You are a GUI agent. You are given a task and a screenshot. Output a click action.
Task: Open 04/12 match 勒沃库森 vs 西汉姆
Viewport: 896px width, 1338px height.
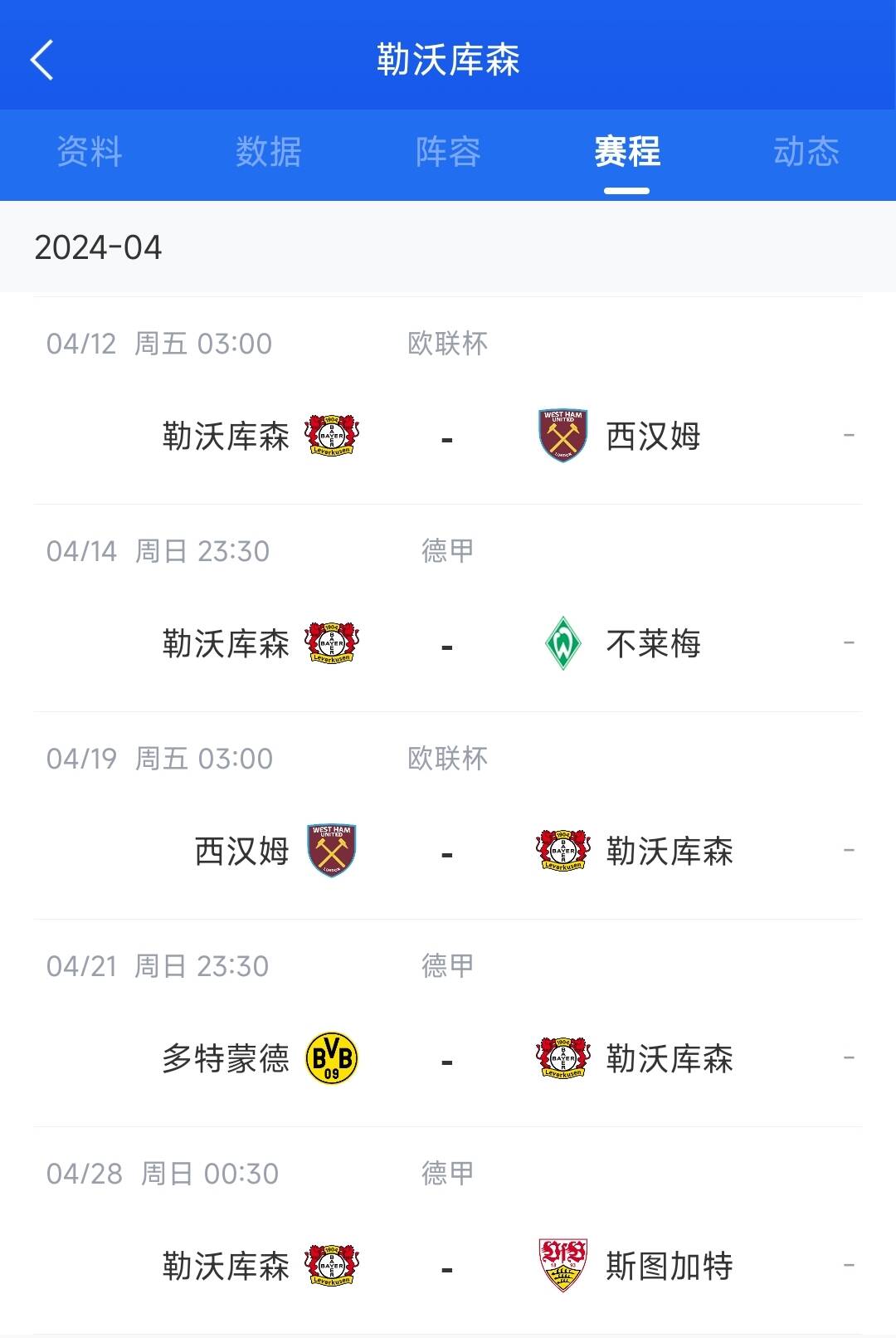[x=448, y=436]
